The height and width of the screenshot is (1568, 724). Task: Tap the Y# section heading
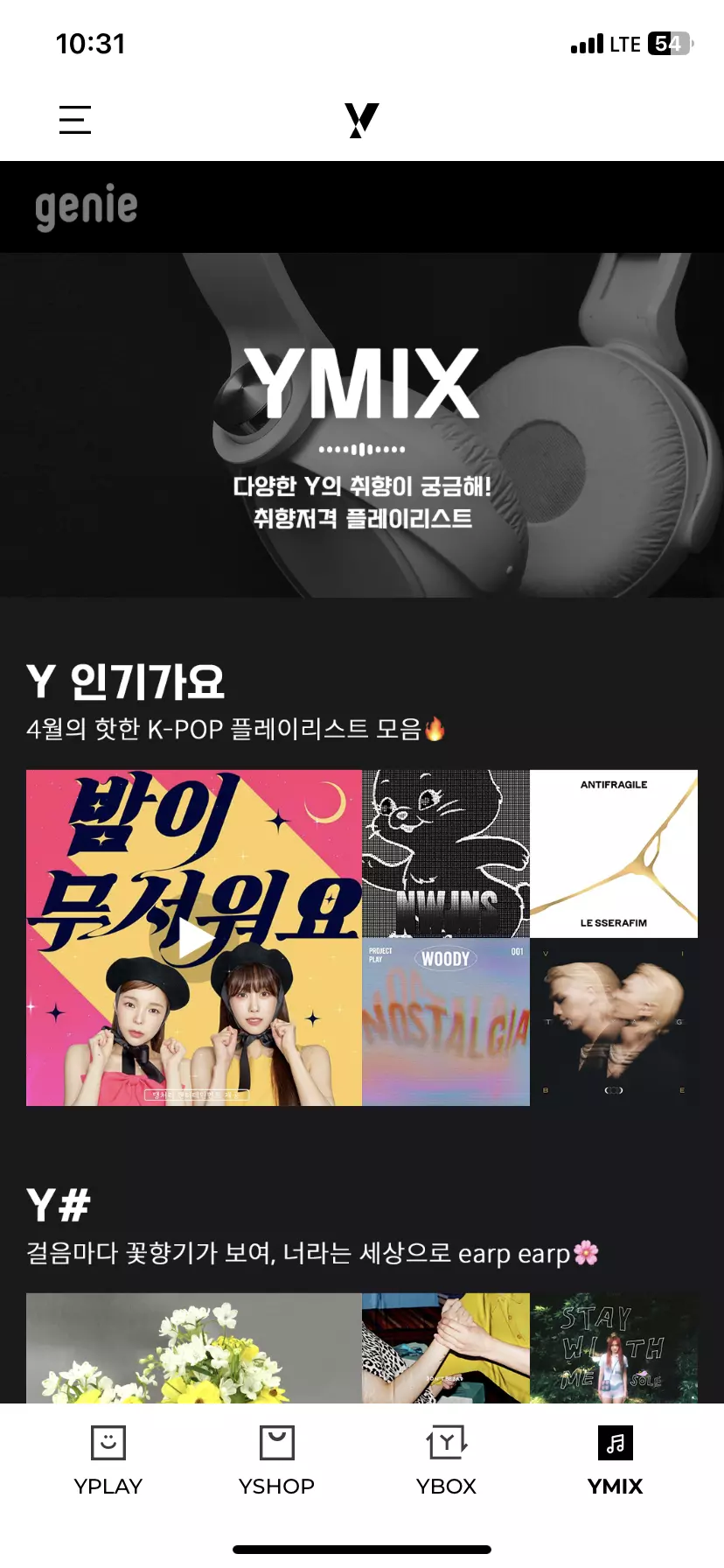(x=57, y=1205)
